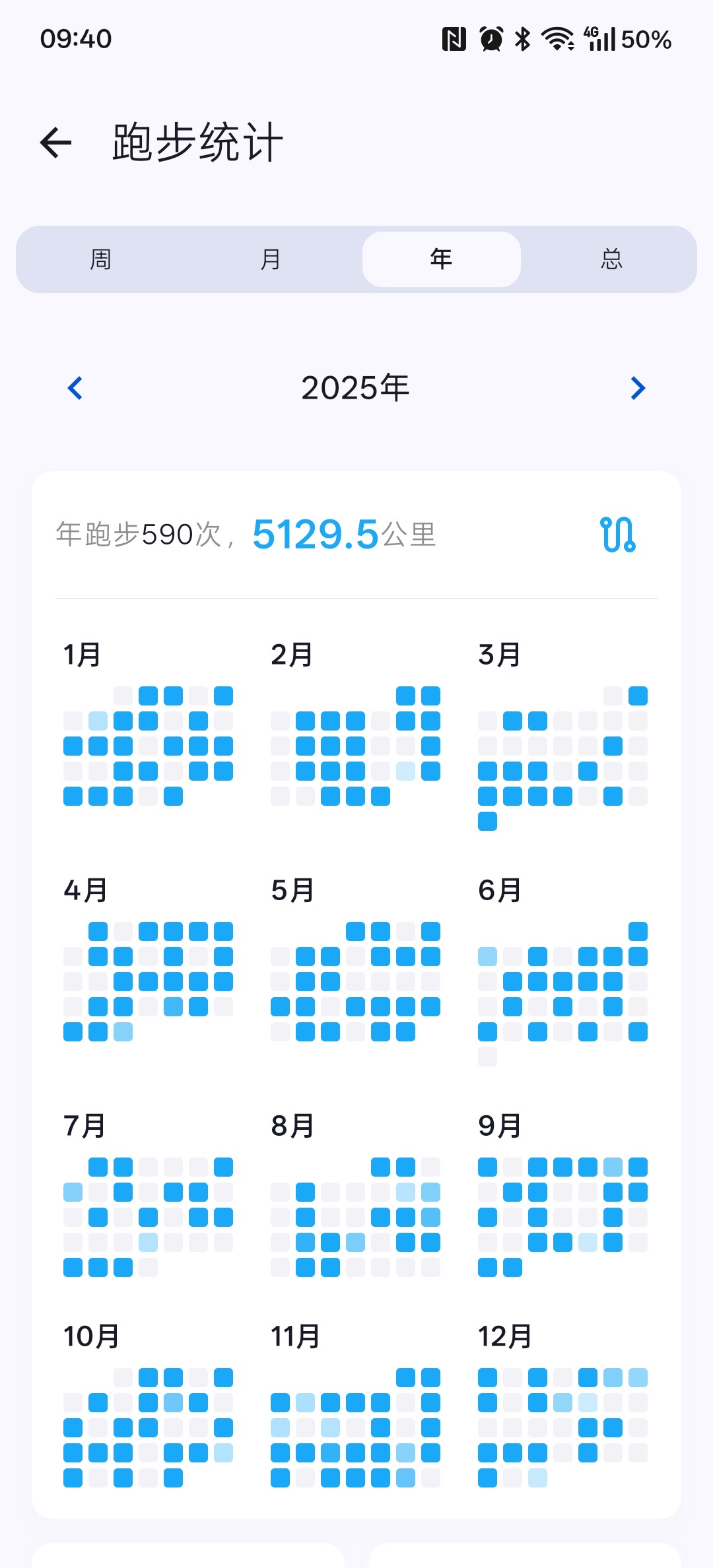
Task: Click the Wi-Fi icon in status bar
Action: pyautogui.click(x=558, y=39)
